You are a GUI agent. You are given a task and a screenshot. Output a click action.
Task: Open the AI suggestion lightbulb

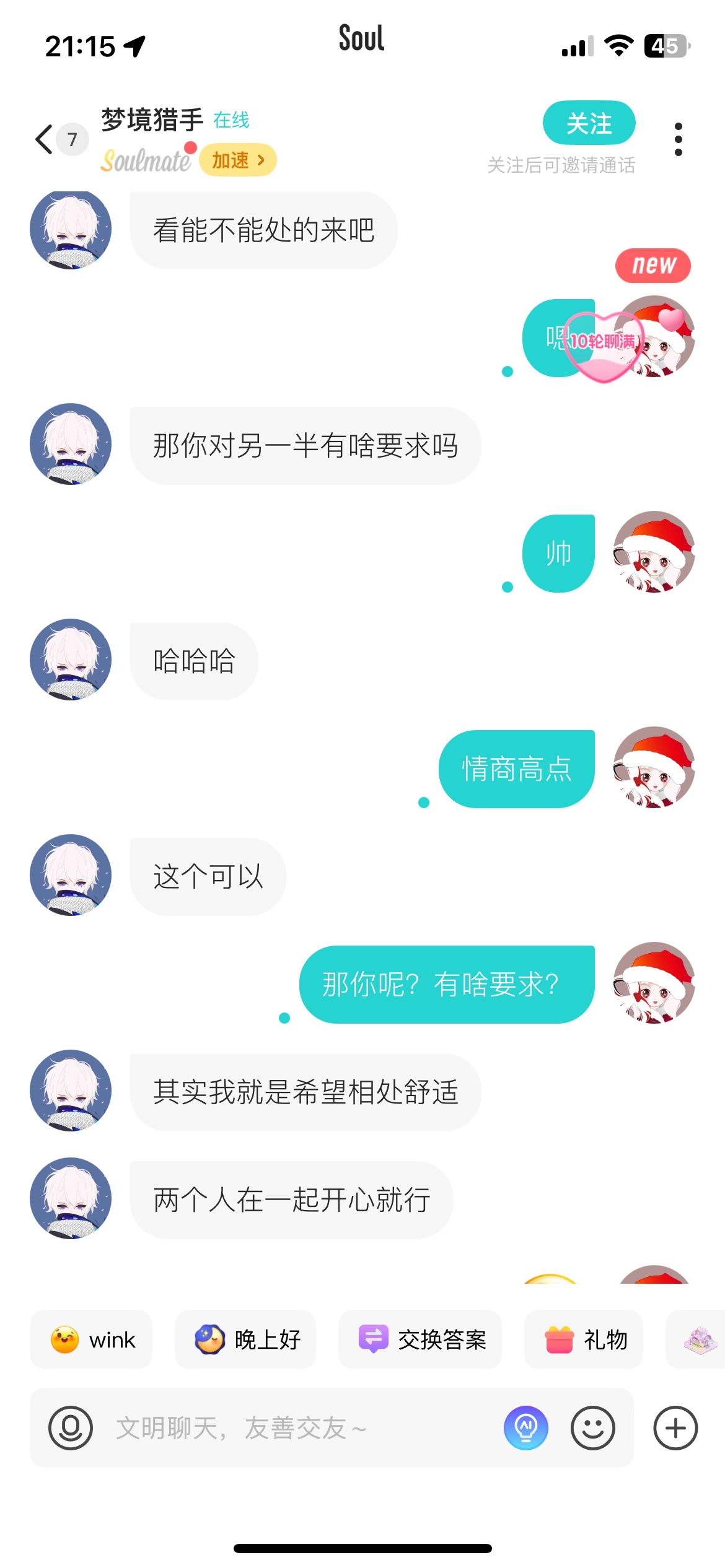point(526,1428)
